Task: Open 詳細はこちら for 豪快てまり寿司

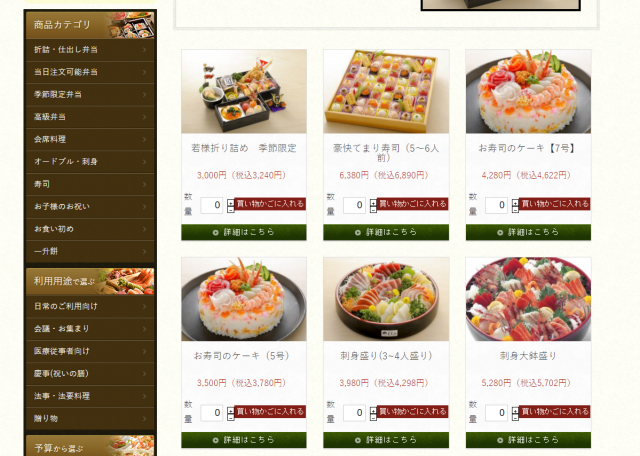Action: (x=385, y=232)
